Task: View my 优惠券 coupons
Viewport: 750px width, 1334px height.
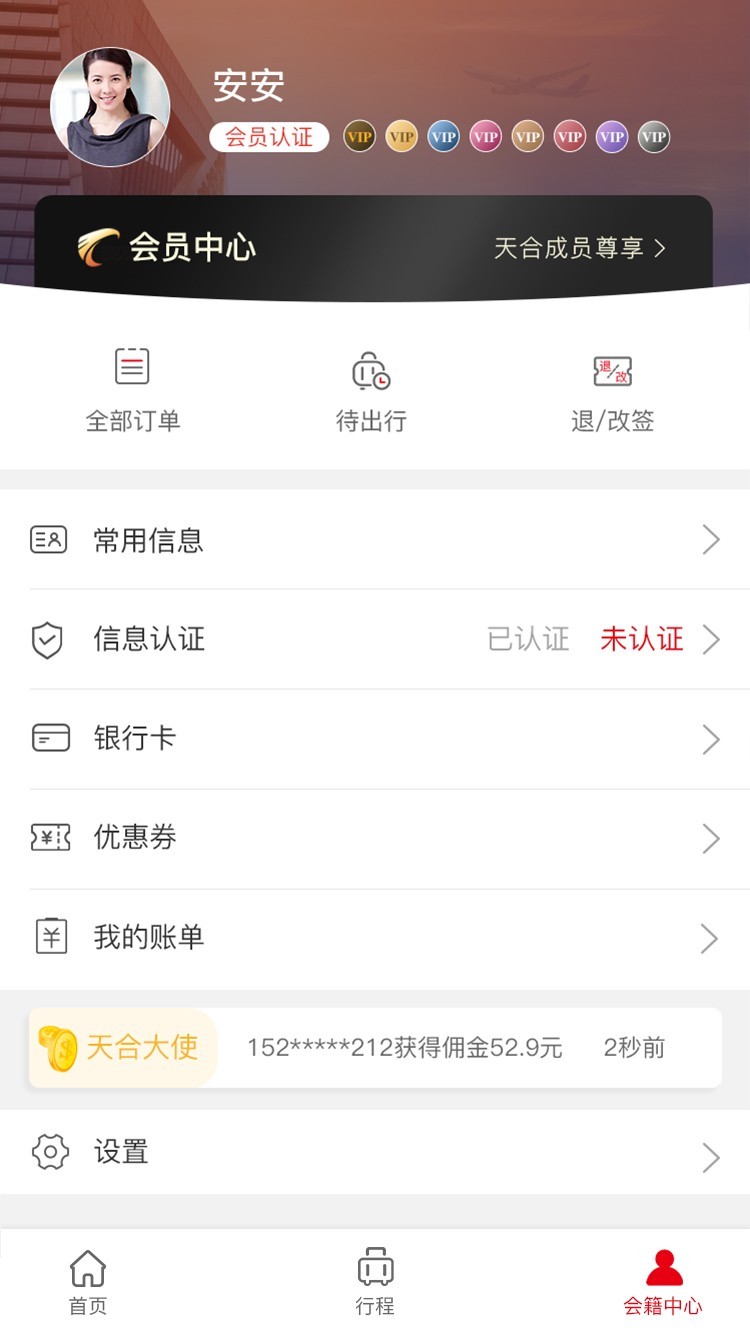Action: (x=375, y=838)
